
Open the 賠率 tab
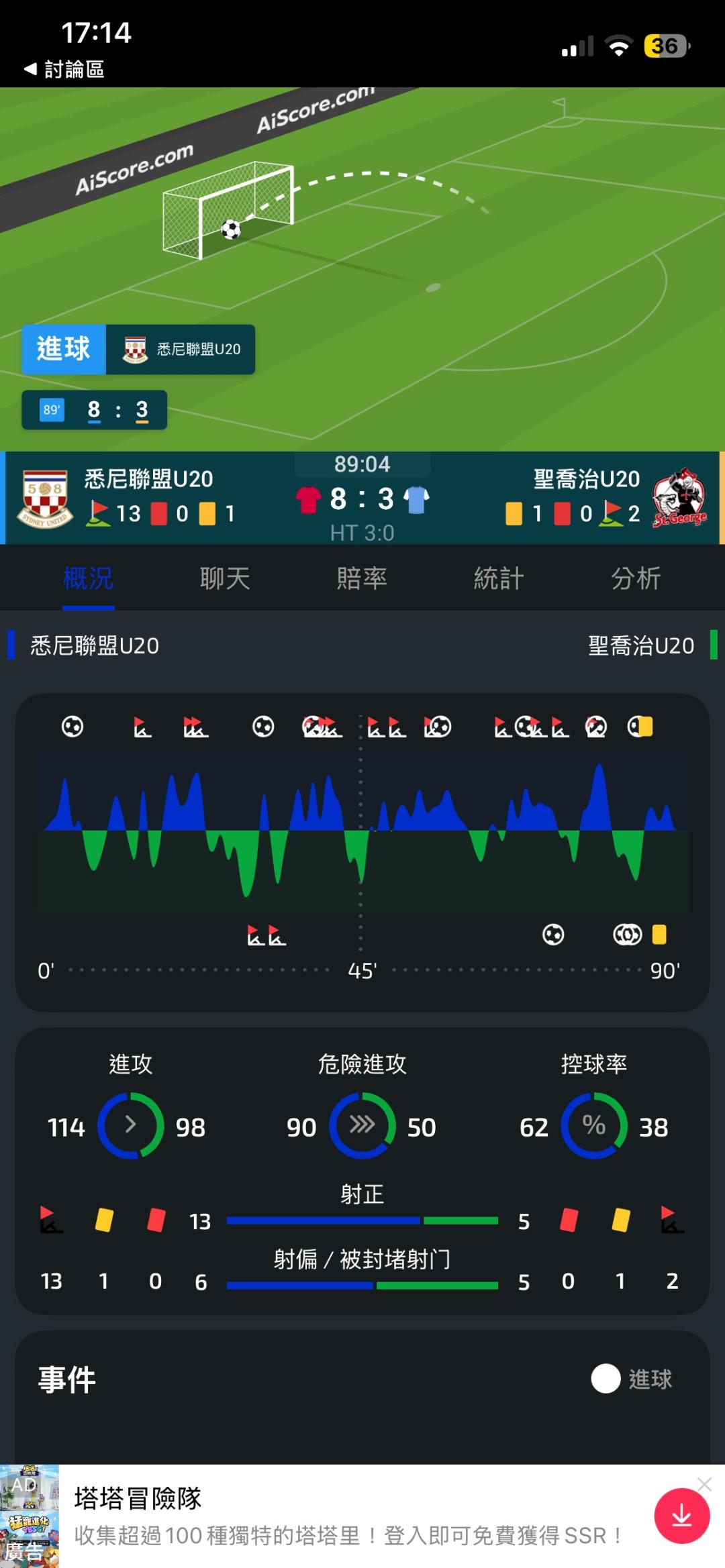coord(362,578)
